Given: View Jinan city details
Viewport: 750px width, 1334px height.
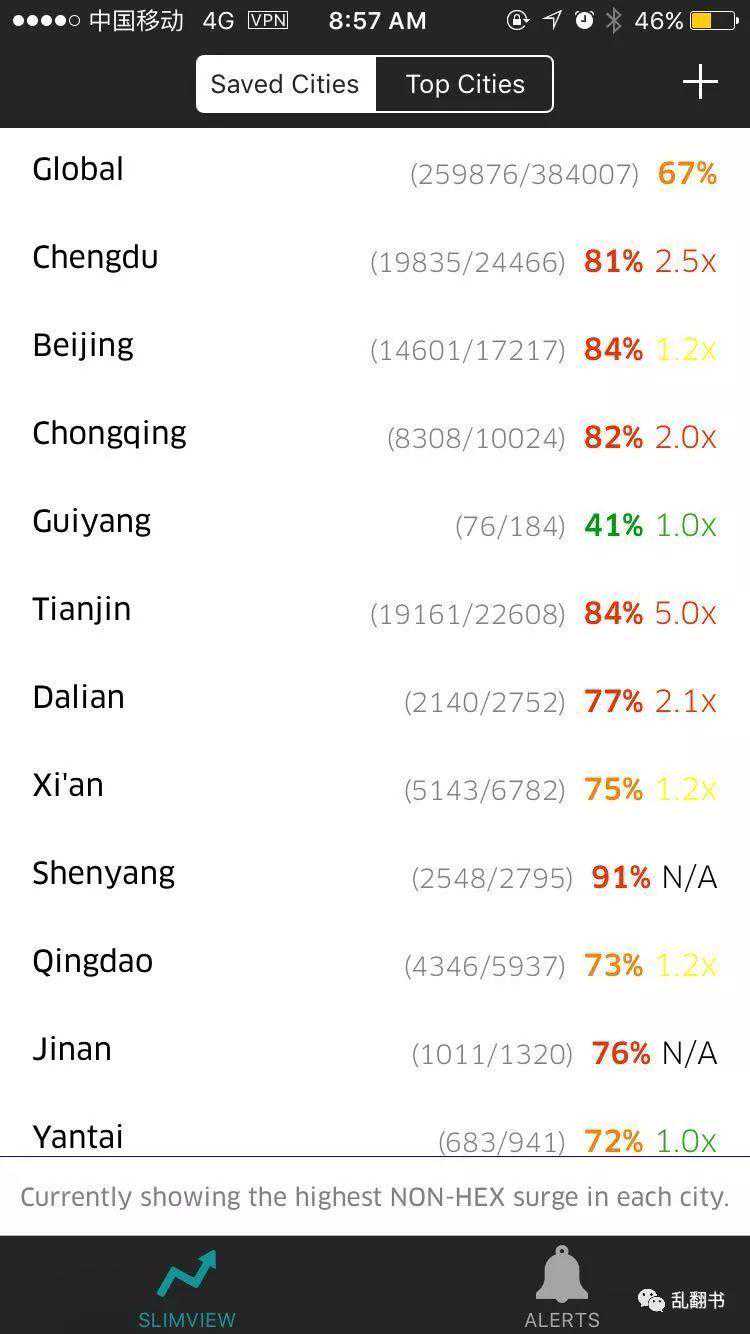Looking at the screenshot, I should tap(375, 1051).
